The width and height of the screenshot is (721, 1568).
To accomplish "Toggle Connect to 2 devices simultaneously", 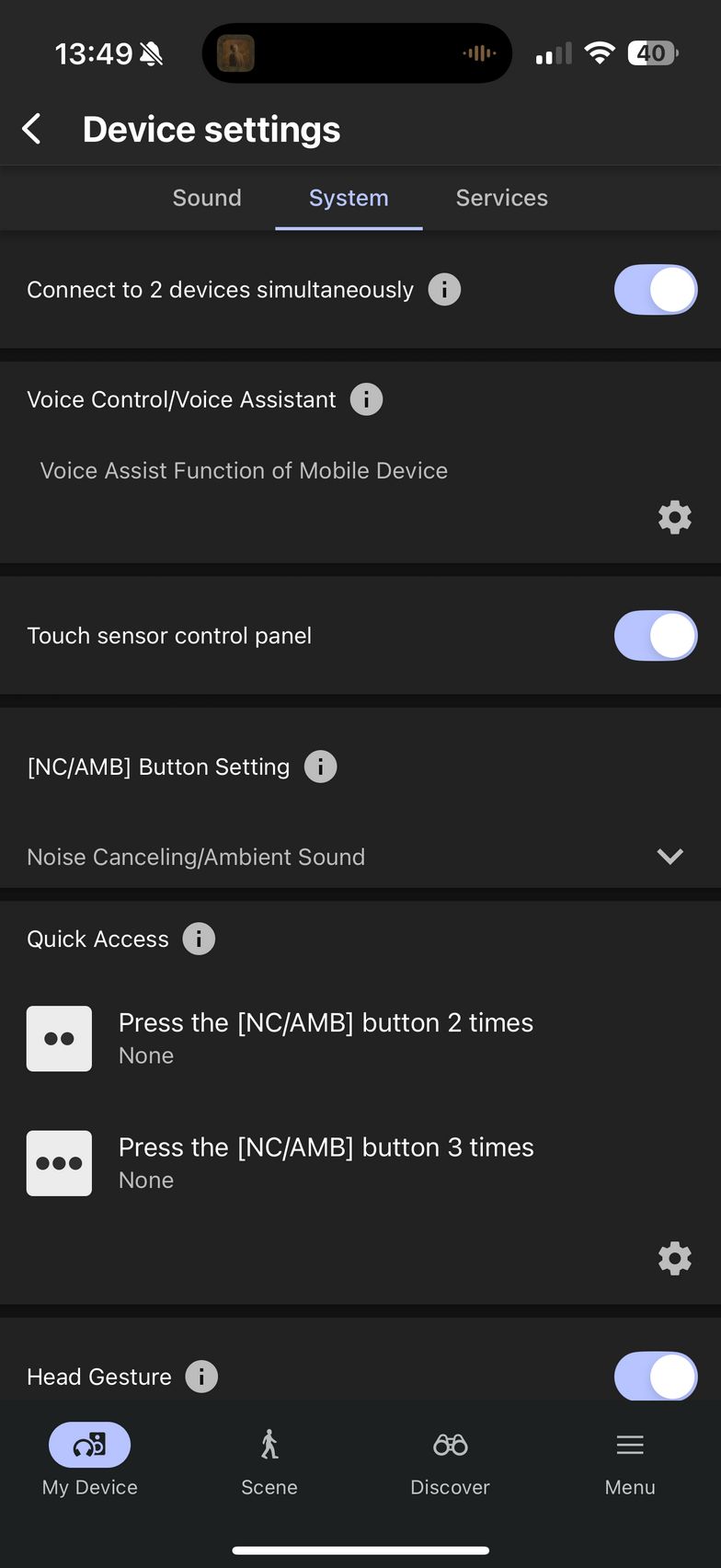I will [x=656, y=290].
